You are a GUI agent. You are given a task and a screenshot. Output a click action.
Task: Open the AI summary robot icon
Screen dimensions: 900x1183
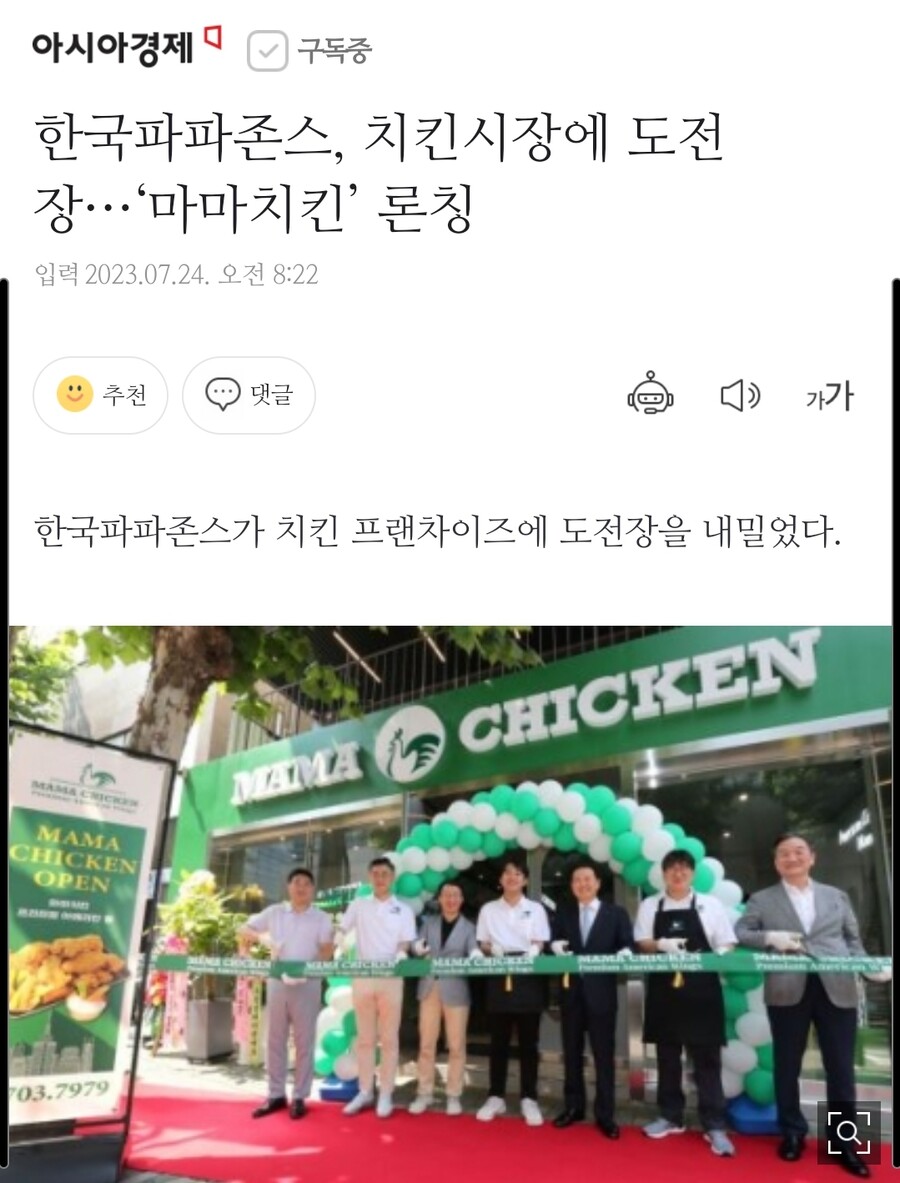click(x=650, y=394)
